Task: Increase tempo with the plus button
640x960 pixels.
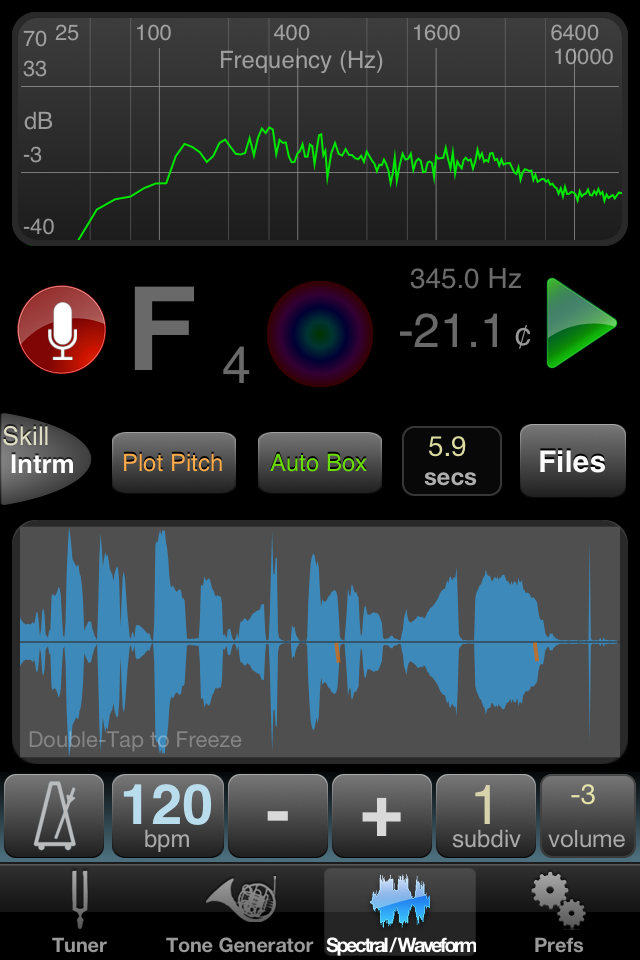Action: 381,816
